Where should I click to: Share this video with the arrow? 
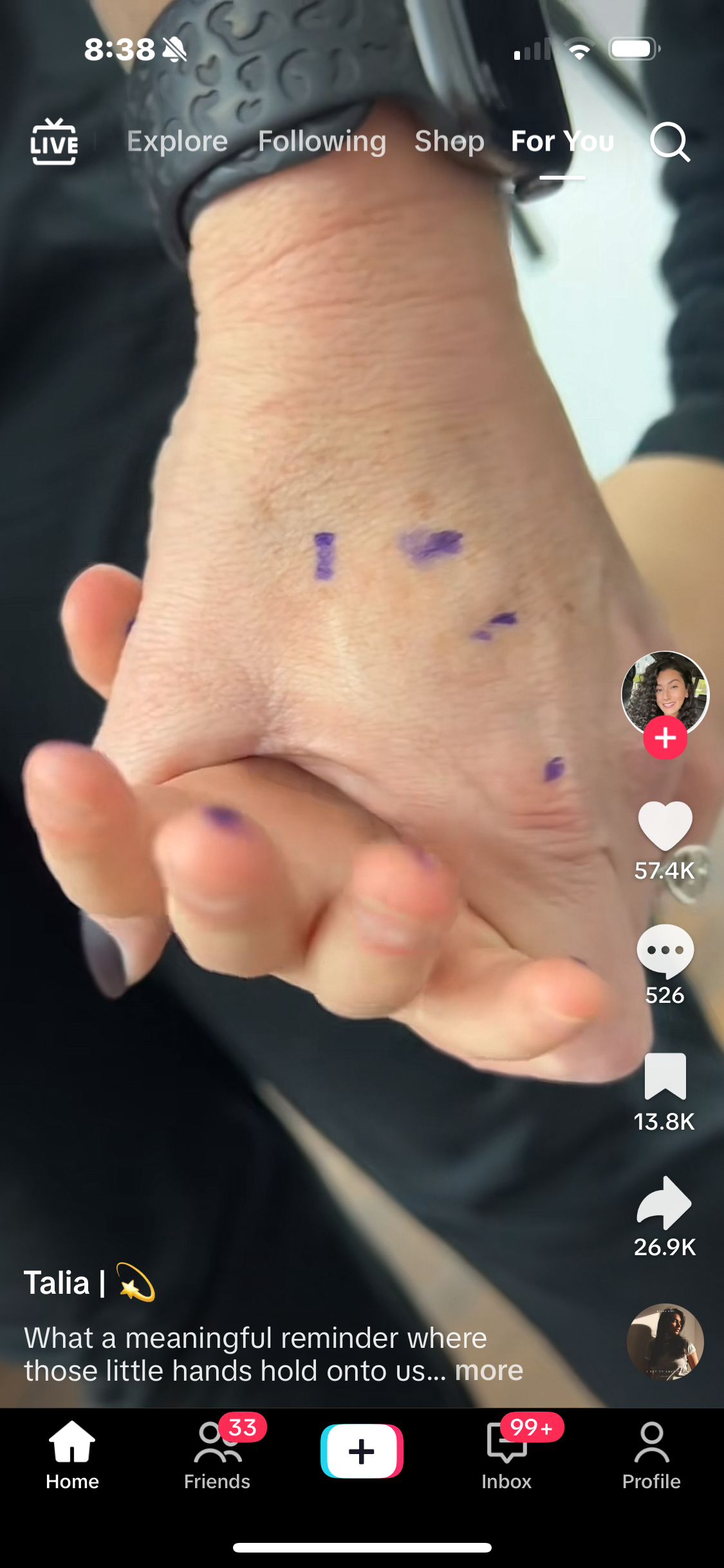point(665,1202)
